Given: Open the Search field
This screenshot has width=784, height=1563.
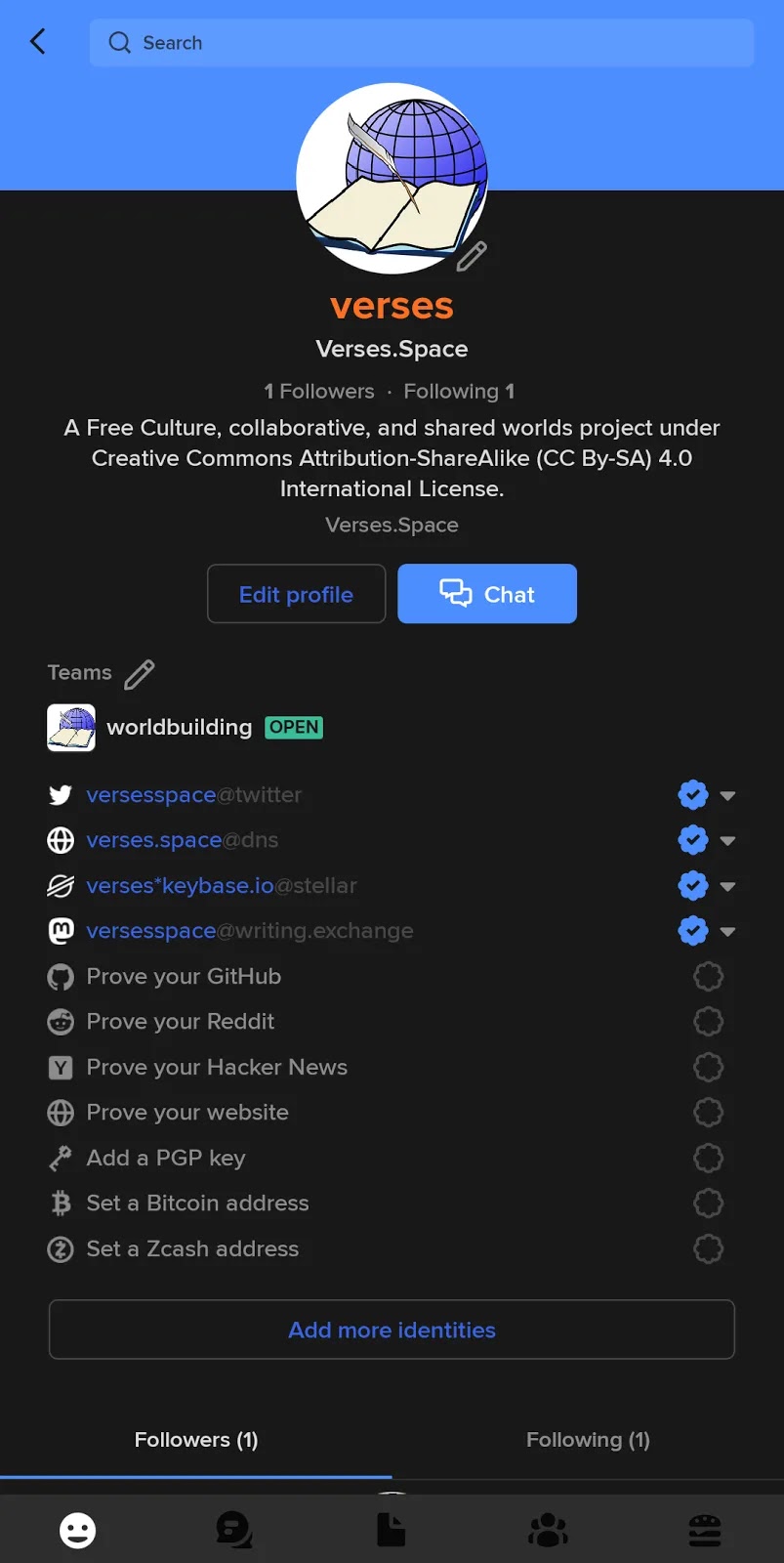Looking at the screenshot, I should 422,43.
